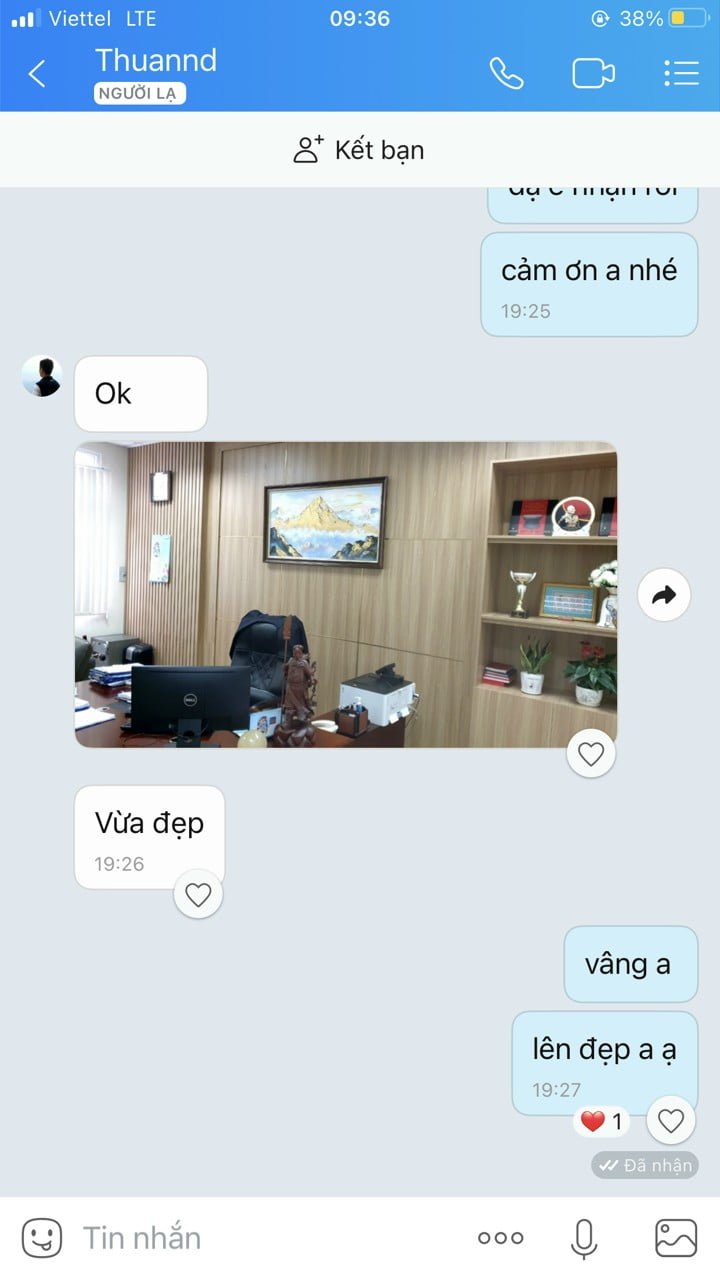View reactions on the red heart counter
Screen dimensions: 720x1280
pyautogui.click(x=602, y=1122)
